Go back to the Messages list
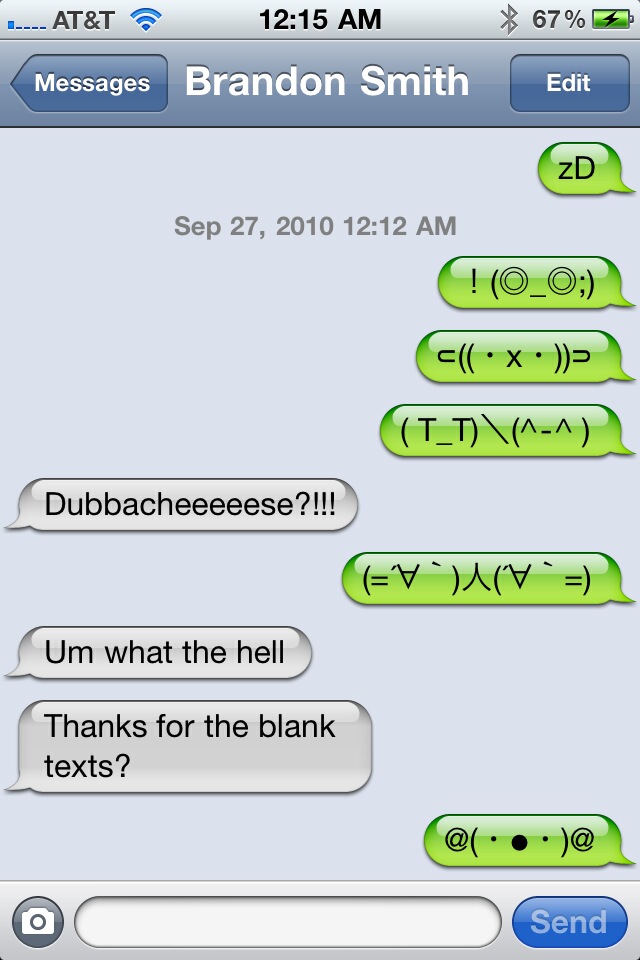The image size is (640, 960). 89,83
